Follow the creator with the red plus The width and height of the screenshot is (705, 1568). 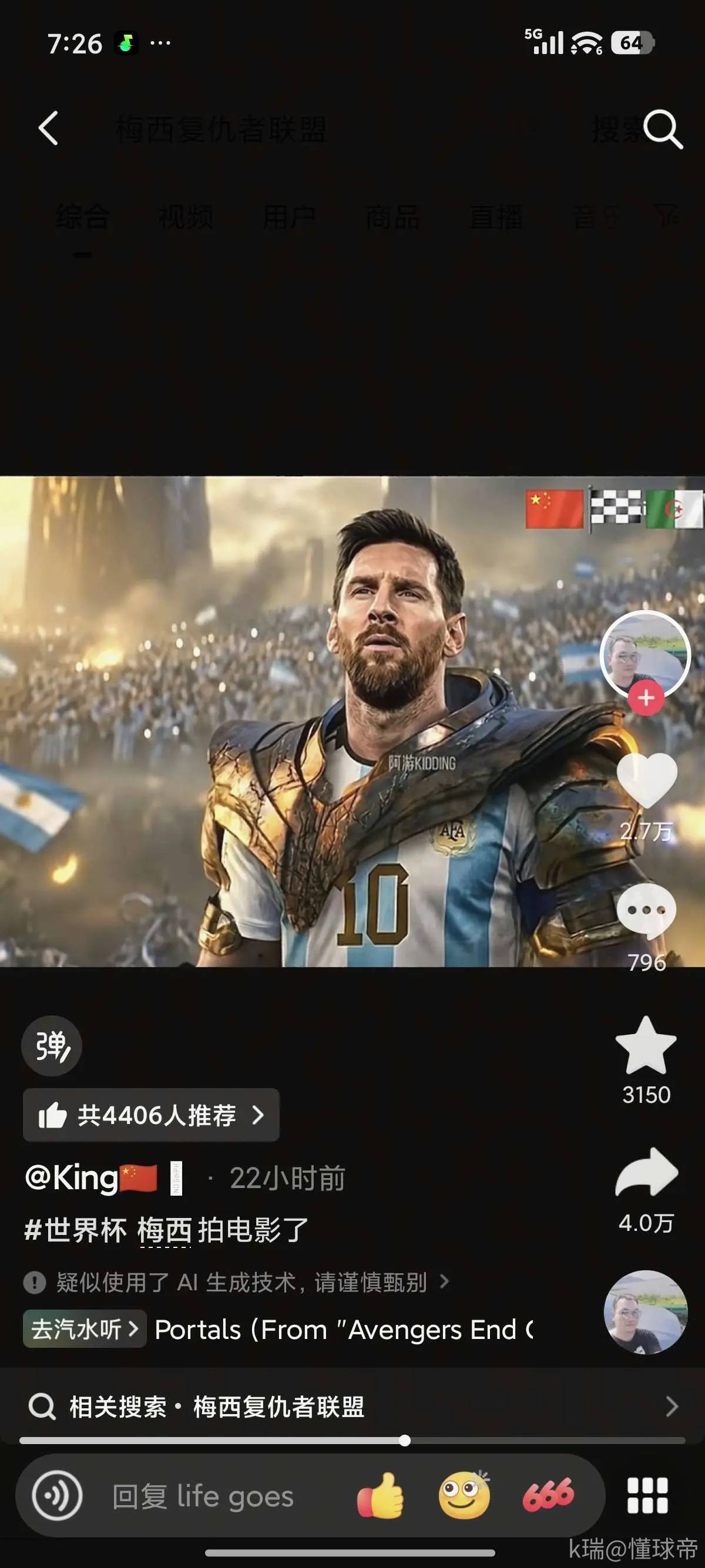point(646,698)
